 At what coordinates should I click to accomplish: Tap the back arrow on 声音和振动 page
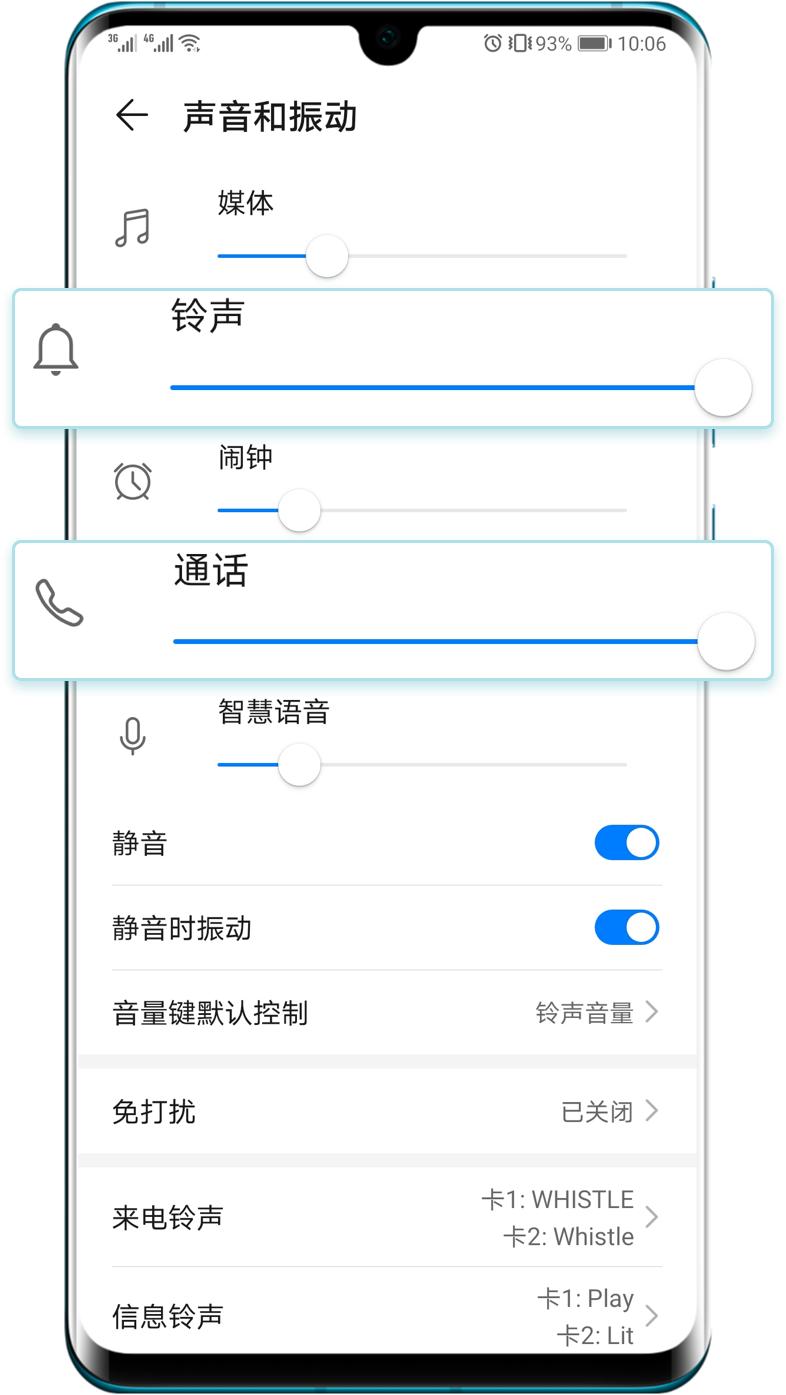tap(131, 117)
